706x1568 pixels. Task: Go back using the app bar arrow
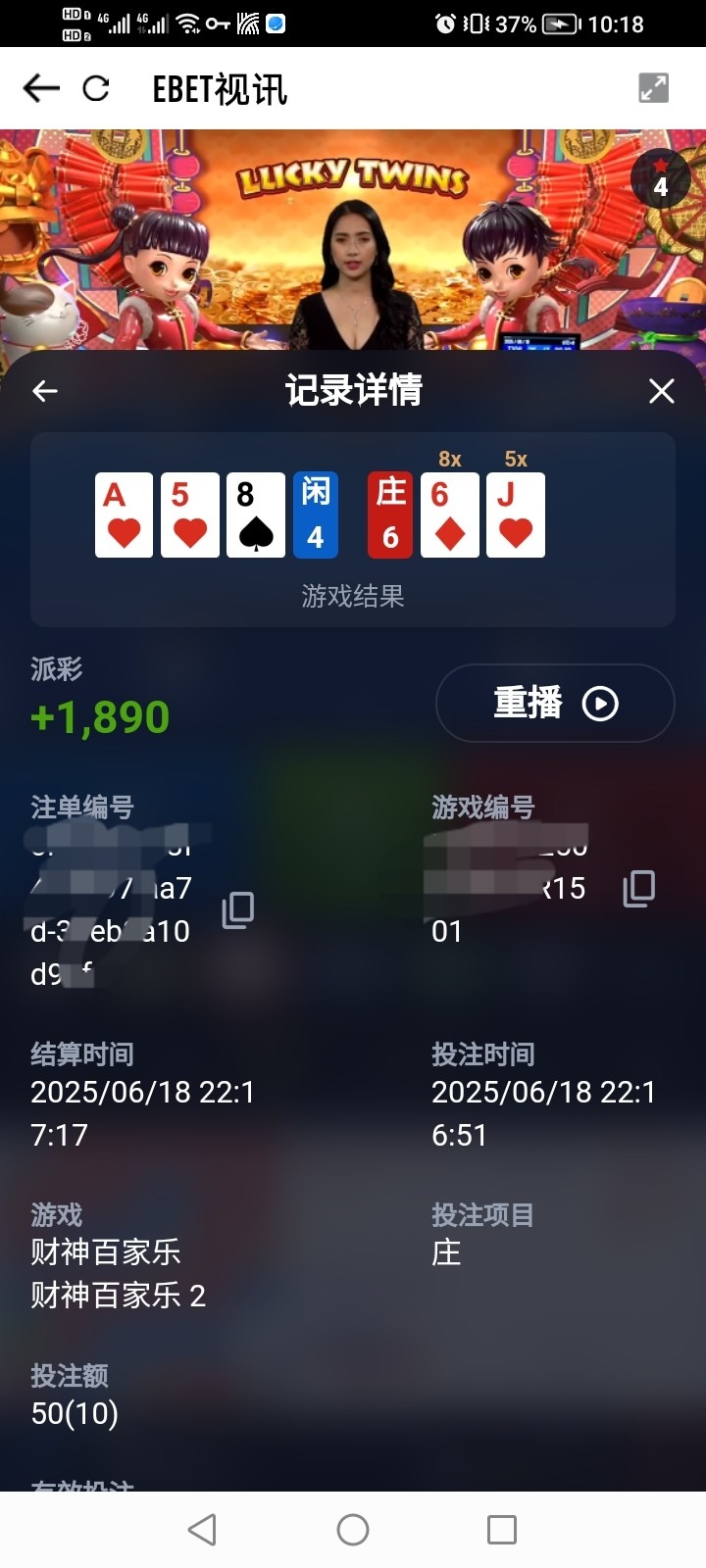(40, 89)
